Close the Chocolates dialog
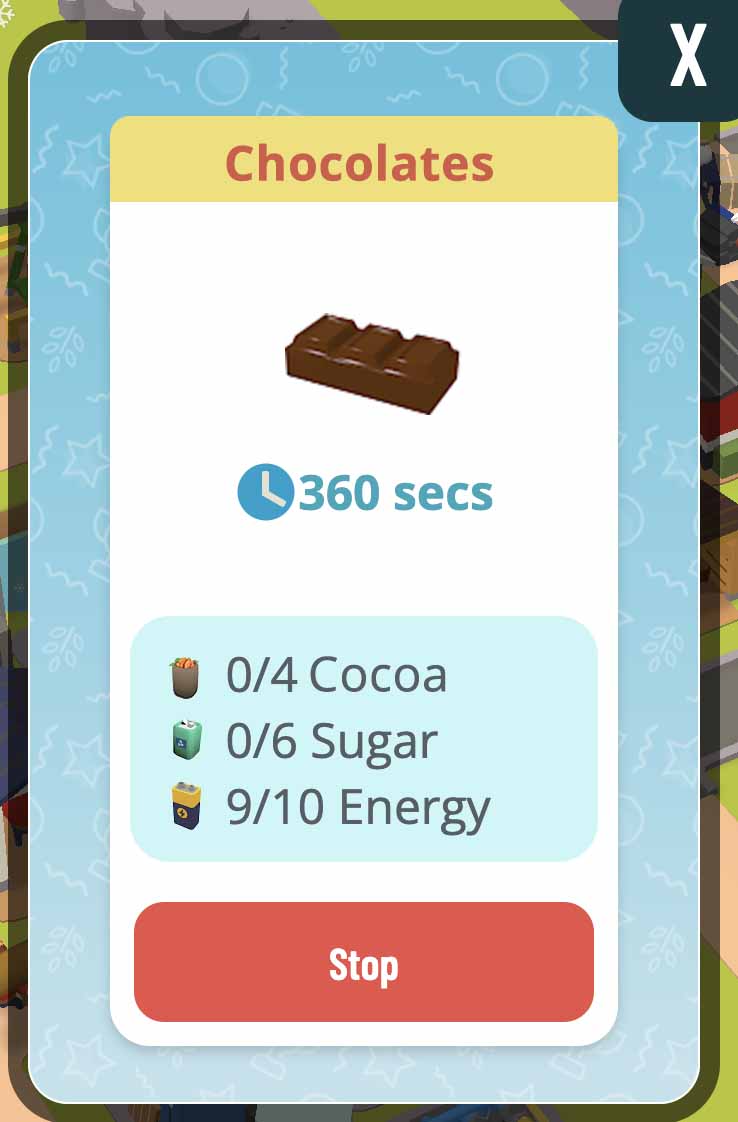This screenshot has height=1122, width=738. [687, 56]
